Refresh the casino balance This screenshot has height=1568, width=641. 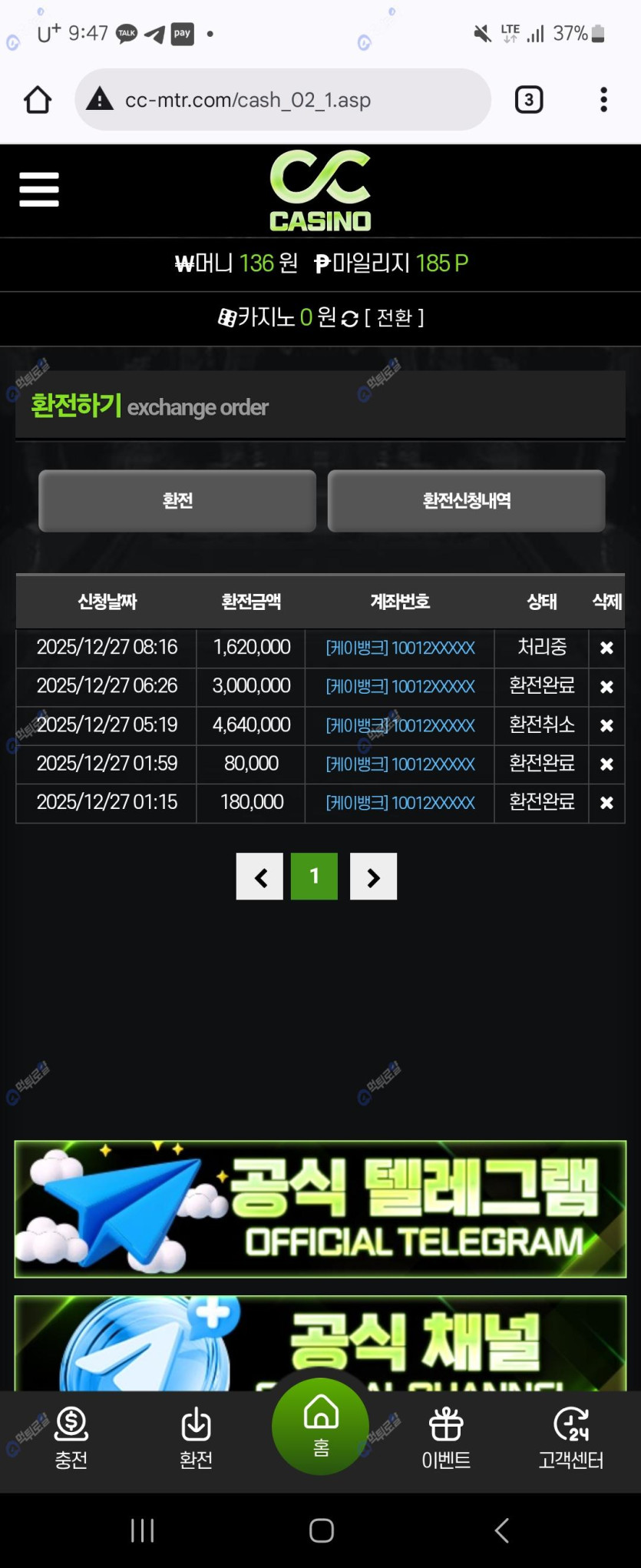point(350,318)
